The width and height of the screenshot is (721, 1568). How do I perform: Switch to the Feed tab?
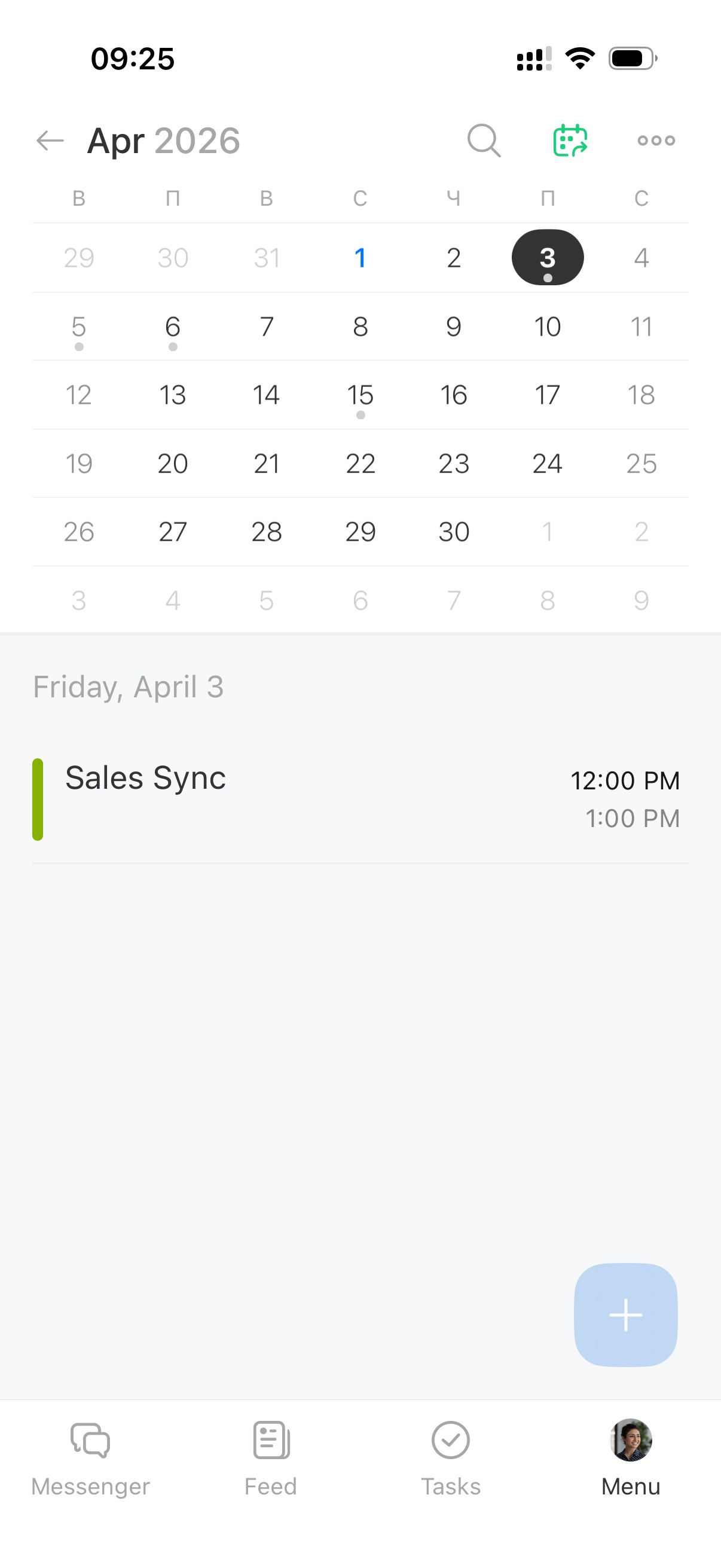271,1457
